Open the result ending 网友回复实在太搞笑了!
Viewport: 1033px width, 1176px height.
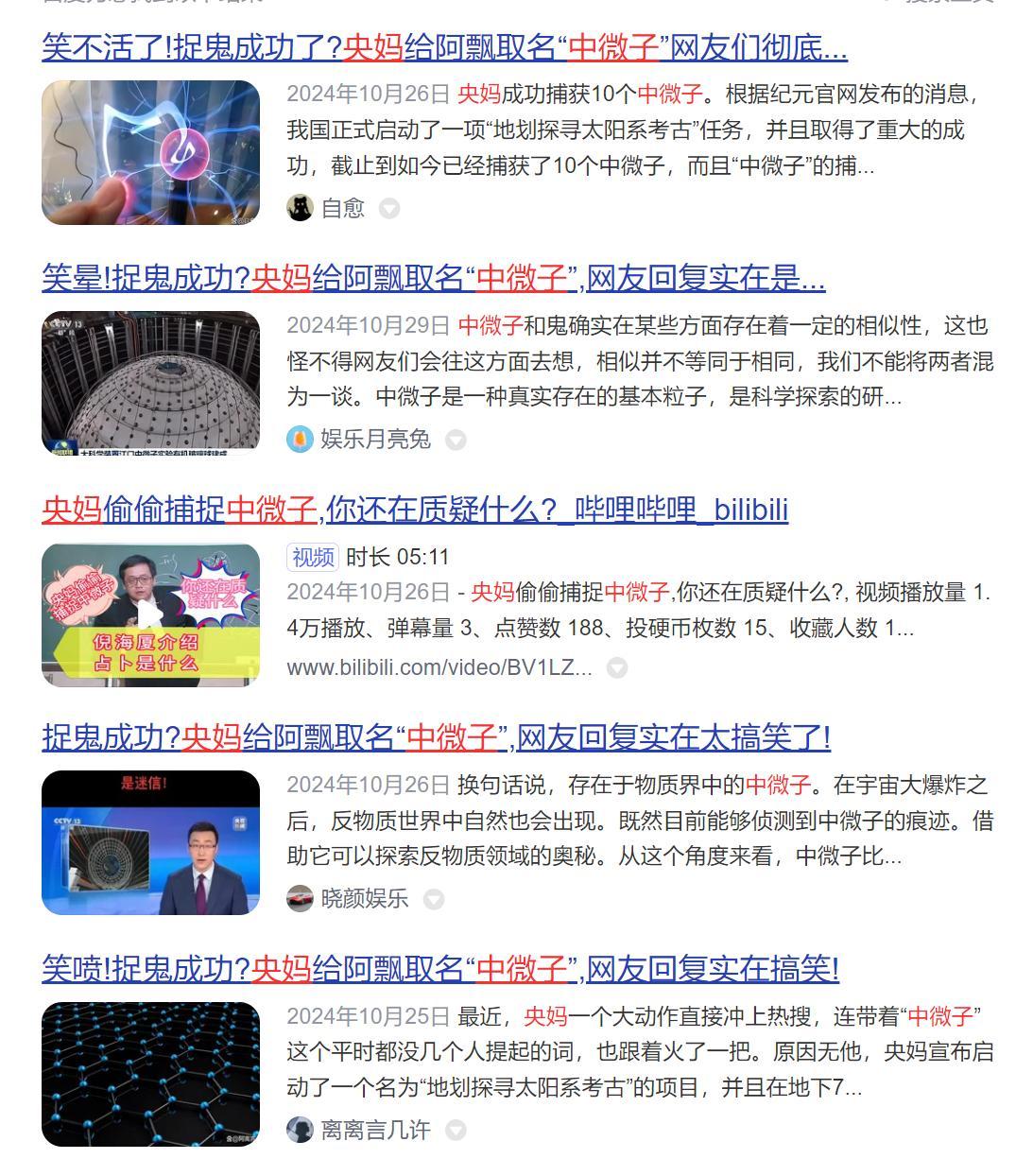[x=436, y=737]
